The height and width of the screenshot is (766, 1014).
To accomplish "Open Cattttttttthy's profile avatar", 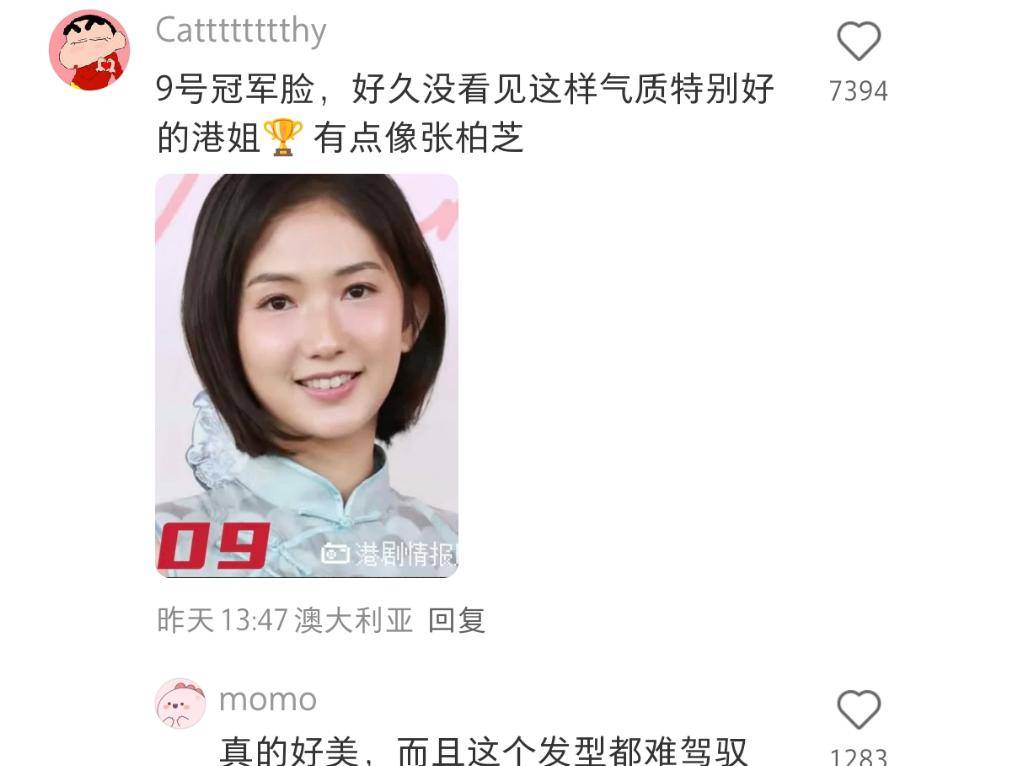I will pyautogui.click(x=89, y=50).
